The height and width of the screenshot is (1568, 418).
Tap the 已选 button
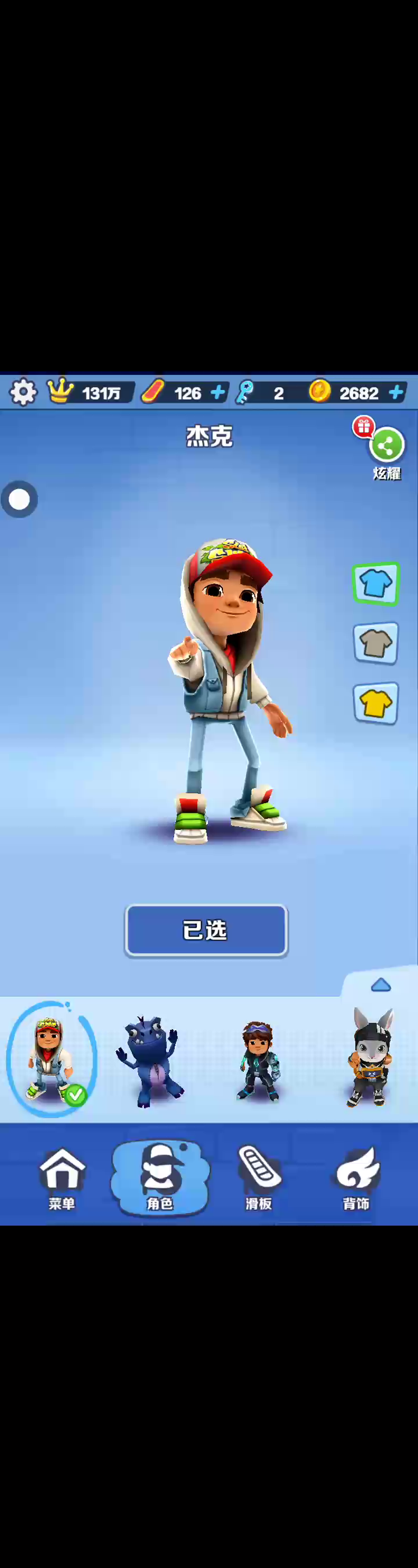tap(206, 930)
